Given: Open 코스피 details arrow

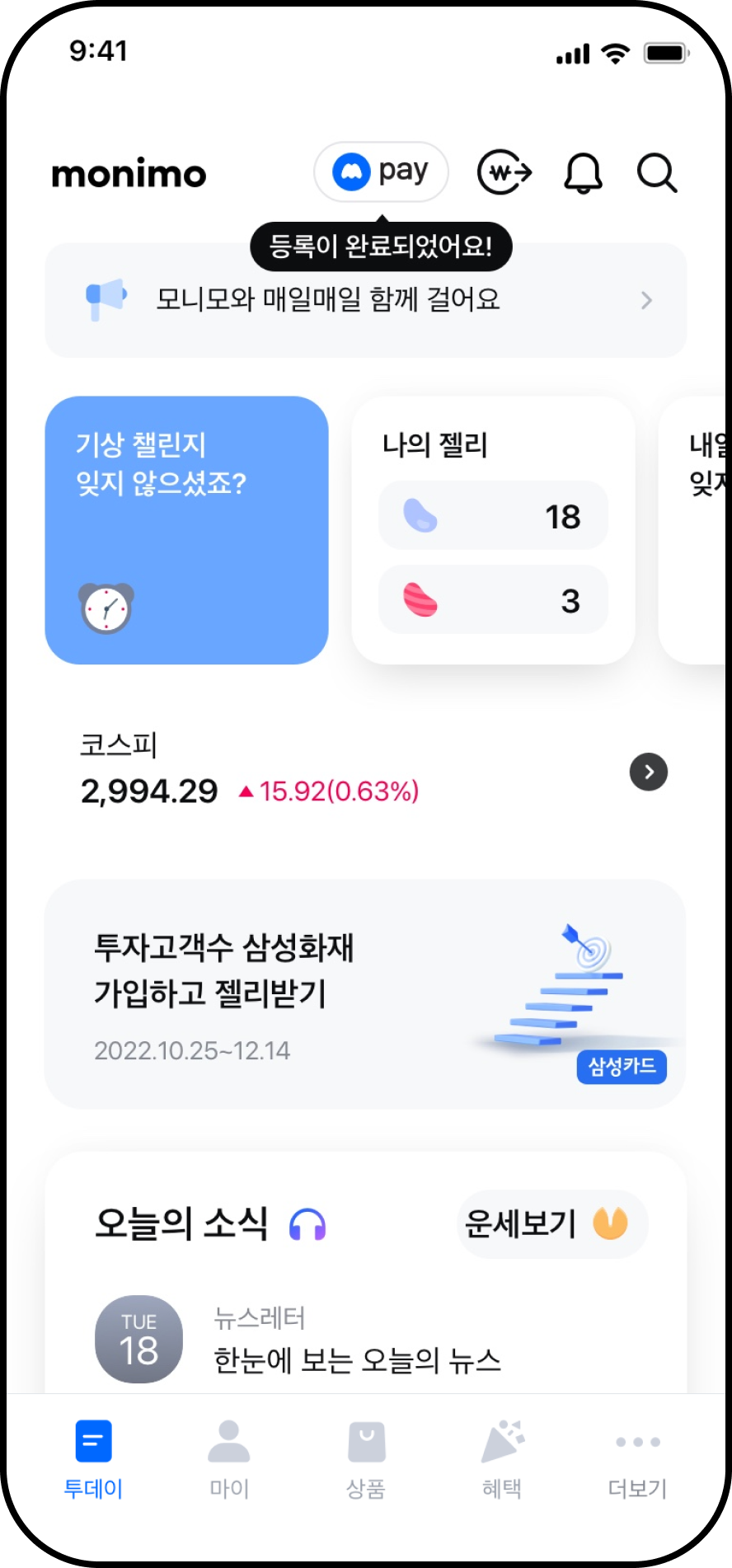Looking at the screenshot, I should pyautogui.click(x=648, y=772).
